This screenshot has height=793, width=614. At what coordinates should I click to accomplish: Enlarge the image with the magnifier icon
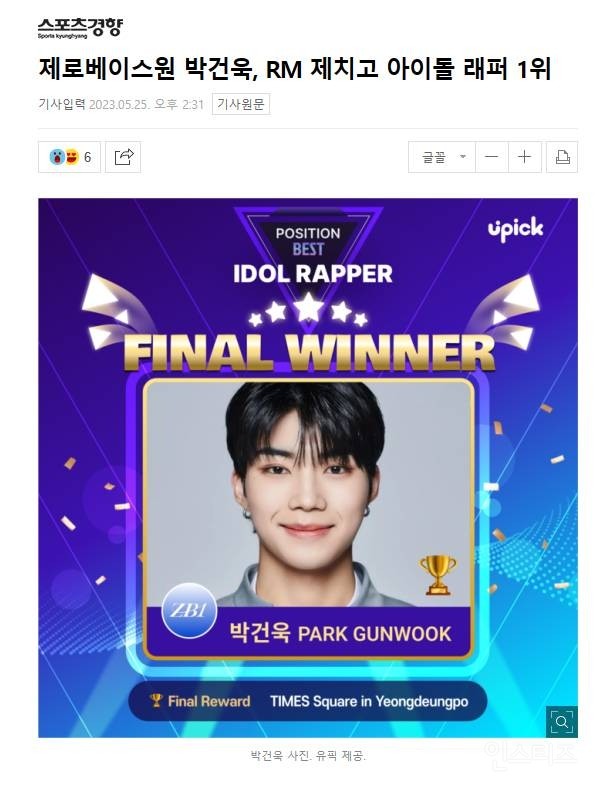click(x=561, y=721)
